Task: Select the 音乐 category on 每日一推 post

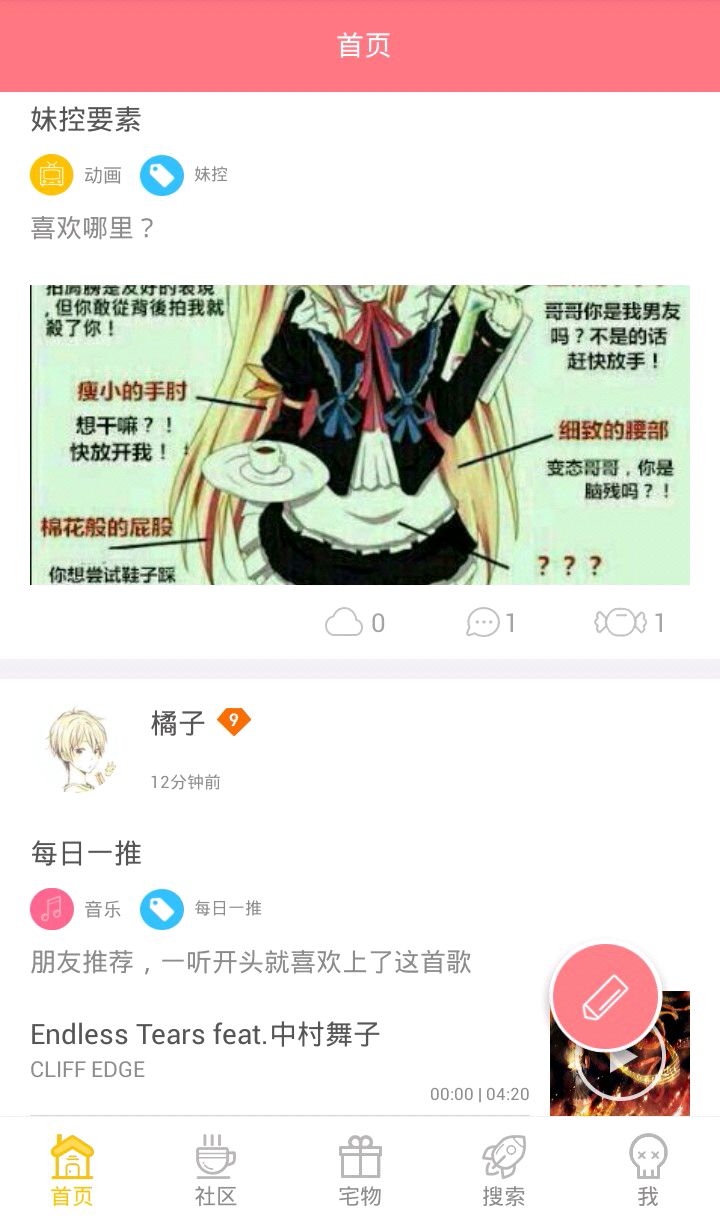Action: coord(52,909)
